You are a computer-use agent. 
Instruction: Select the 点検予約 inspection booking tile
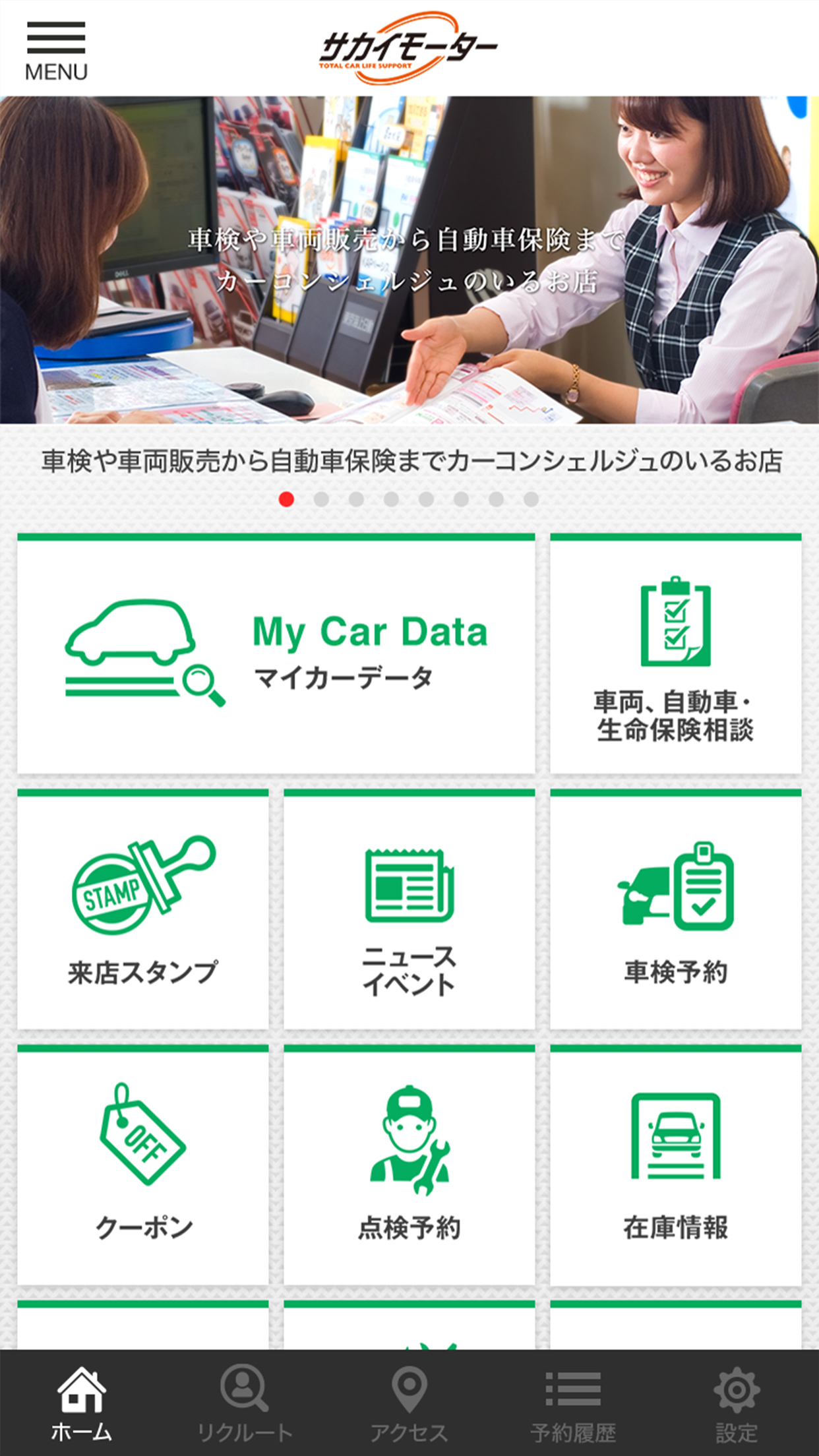(x=409, y=1166)
